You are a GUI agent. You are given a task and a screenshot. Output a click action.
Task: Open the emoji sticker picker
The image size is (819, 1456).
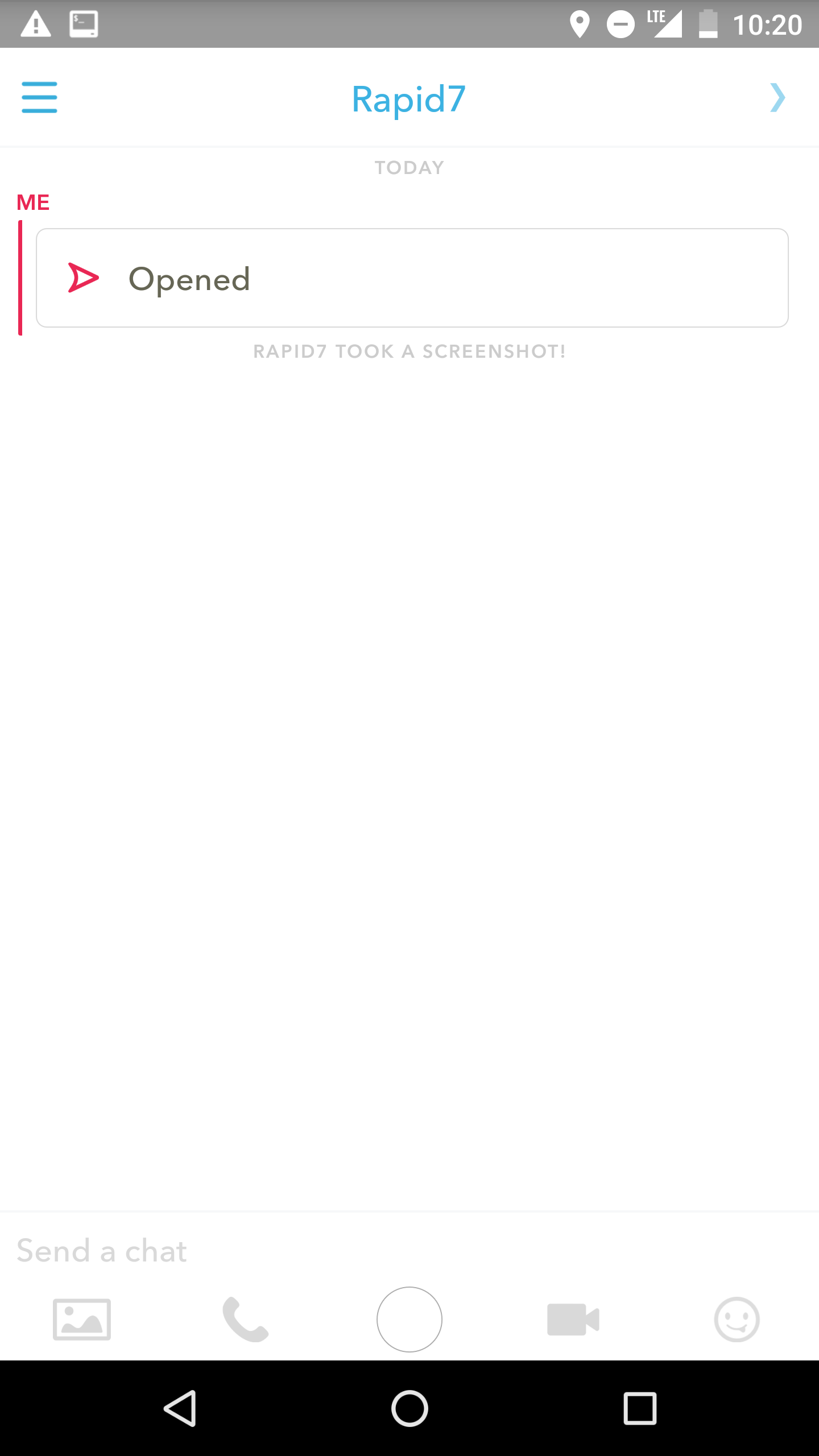tap(737, 1319)
